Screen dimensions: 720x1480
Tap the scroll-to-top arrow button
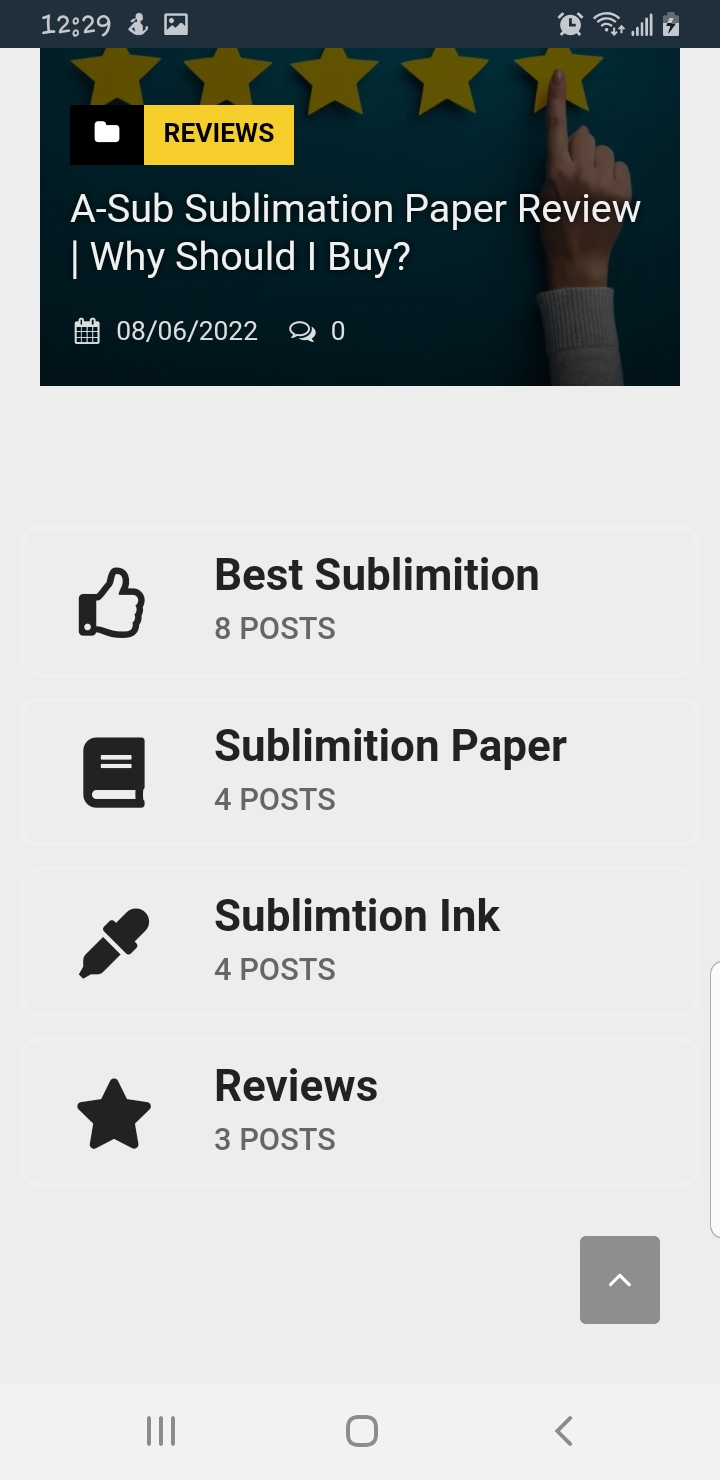click(619, 1280)
